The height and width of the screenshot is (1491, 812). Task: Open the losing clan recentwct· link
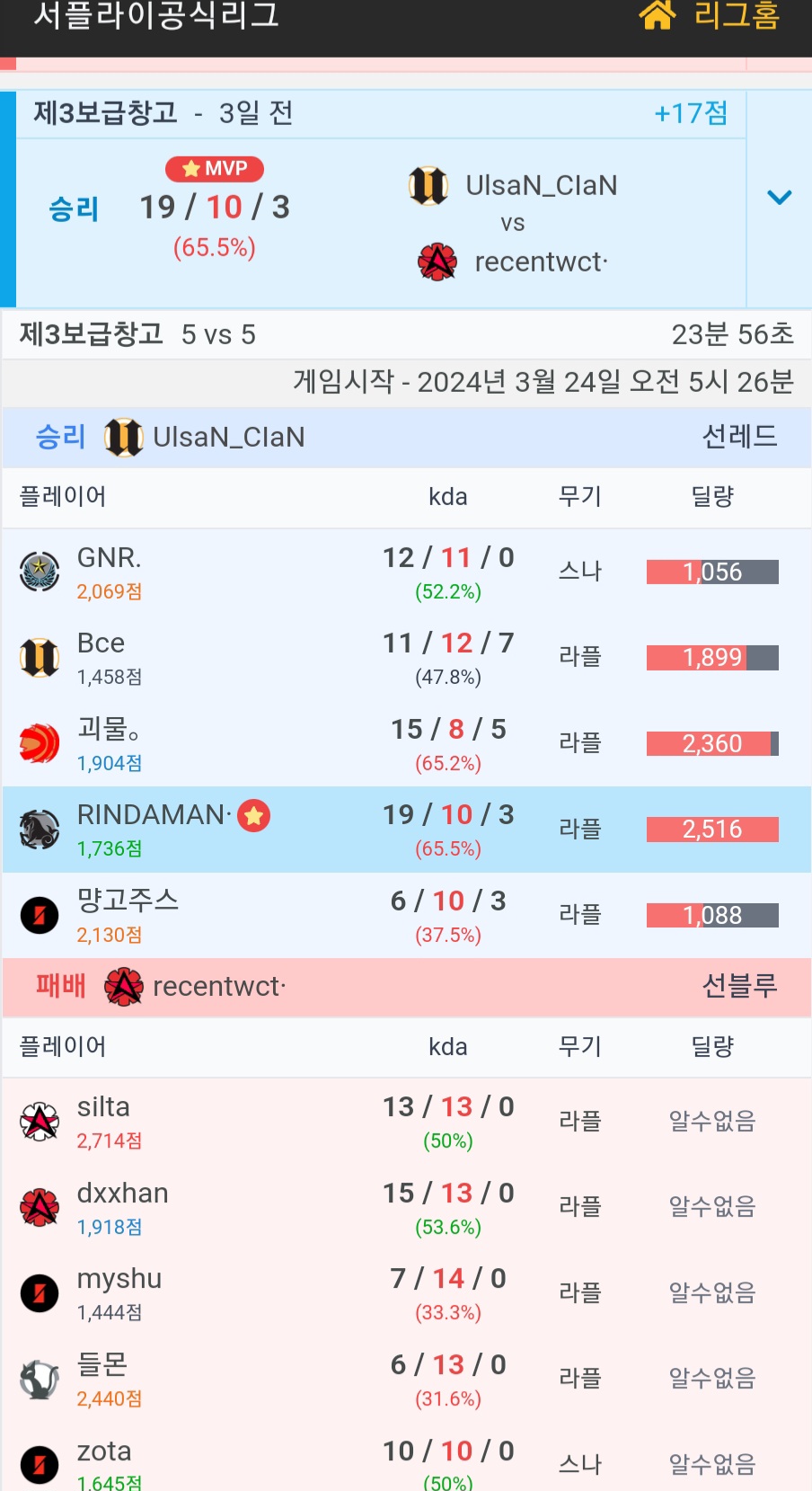218,987
